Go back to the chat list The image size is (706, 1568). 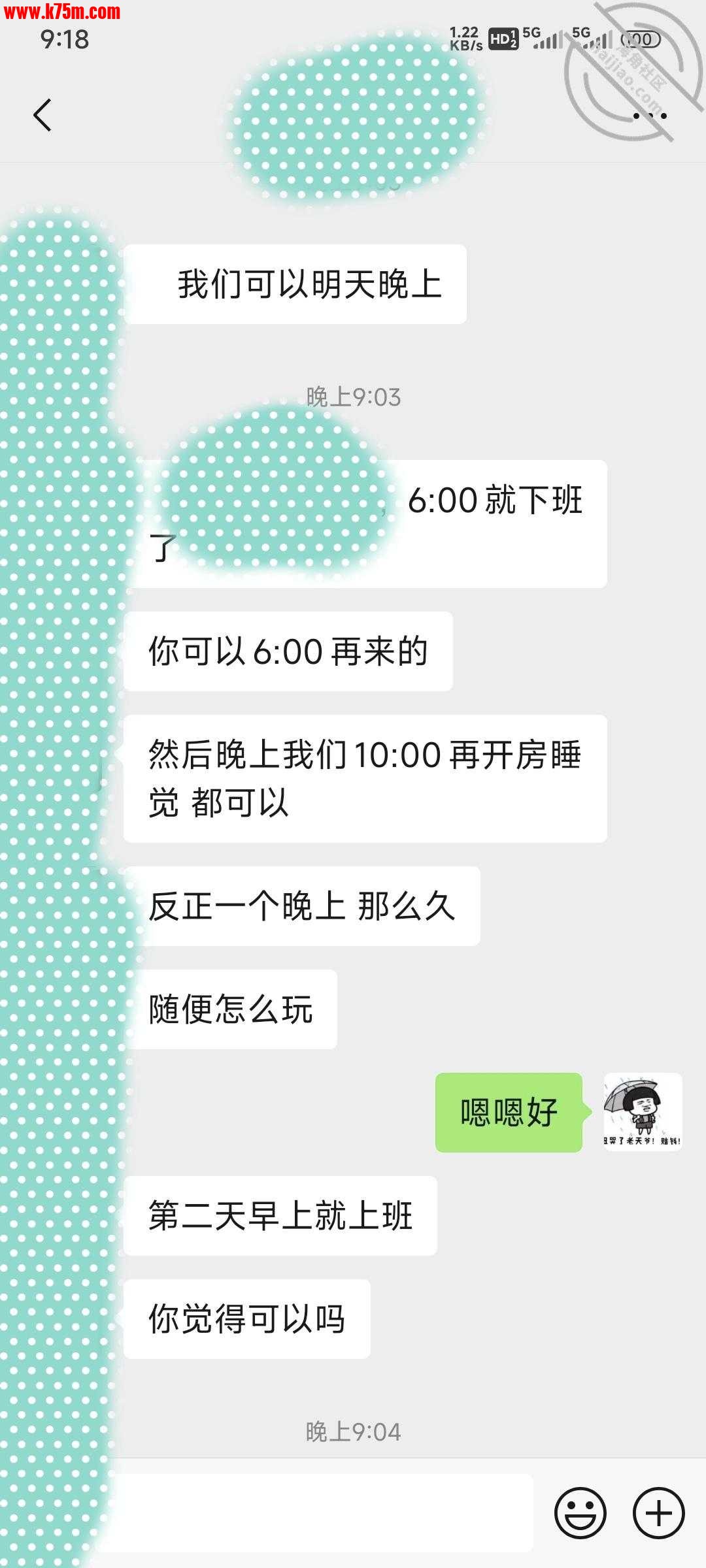point(43,116)
